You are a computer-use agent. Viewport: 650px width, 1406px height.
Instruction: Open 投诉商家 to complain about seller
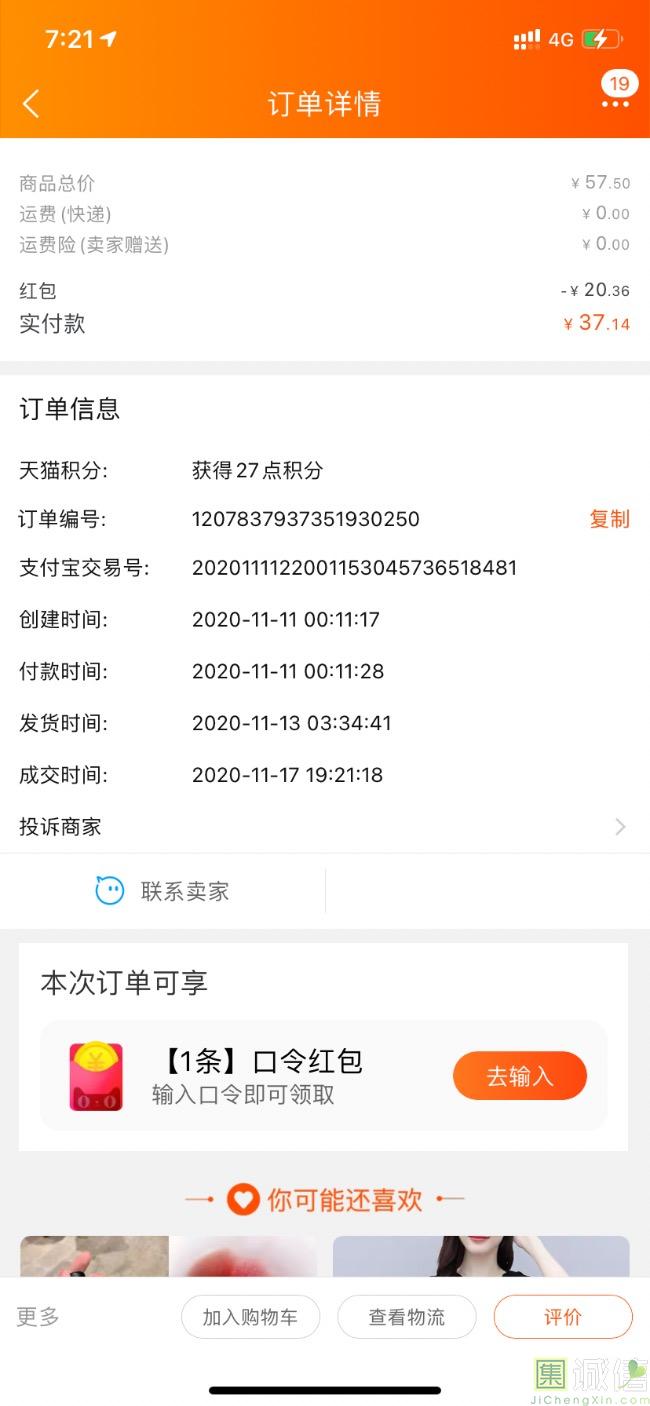tap(324, 827)
